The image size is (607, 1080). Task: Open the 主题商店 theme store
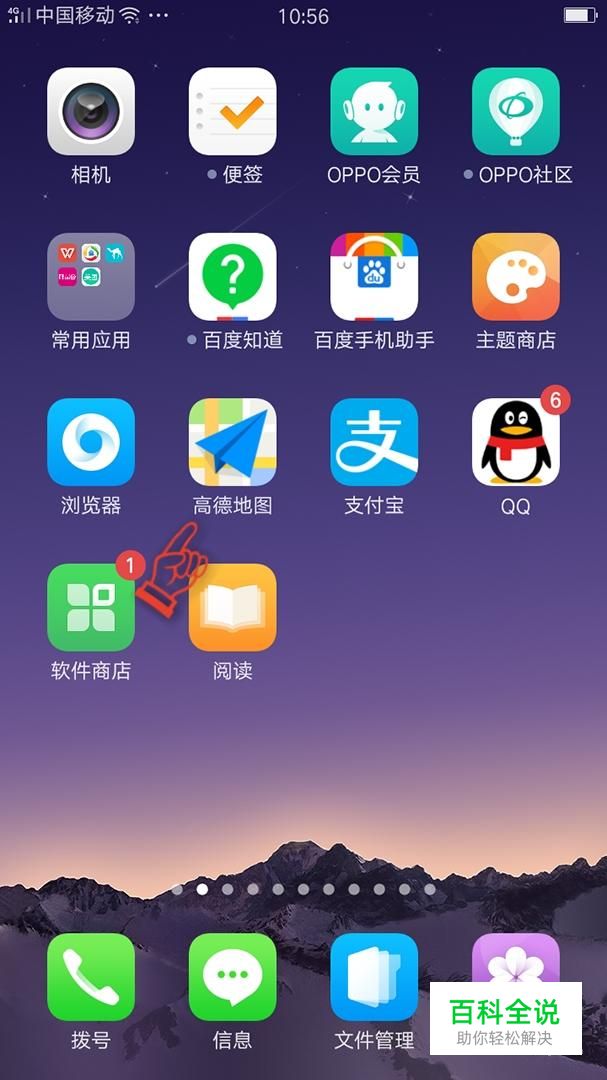coord(516,277)
